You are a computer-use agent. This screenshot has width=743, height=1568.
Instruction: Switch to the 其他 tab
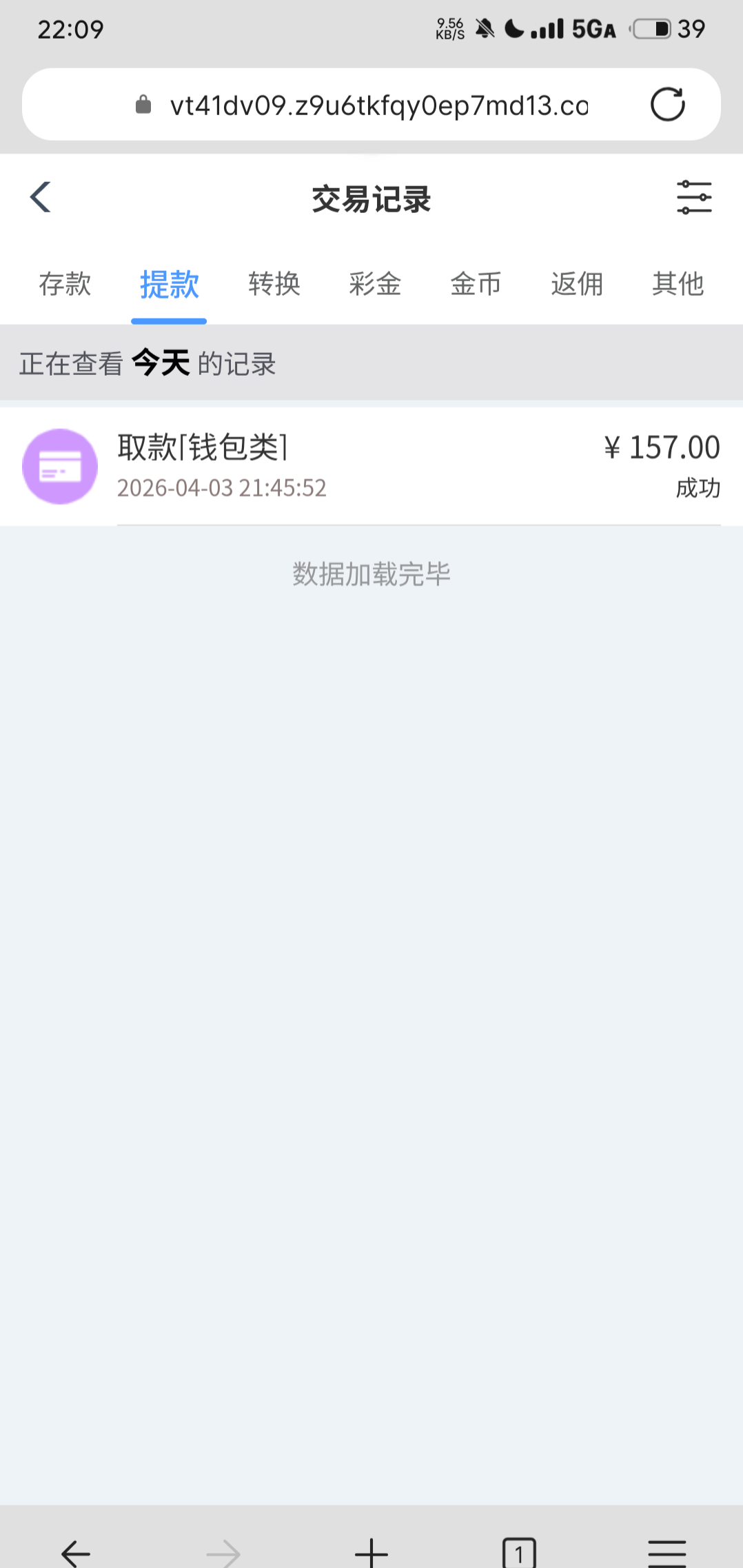(678, 284)
